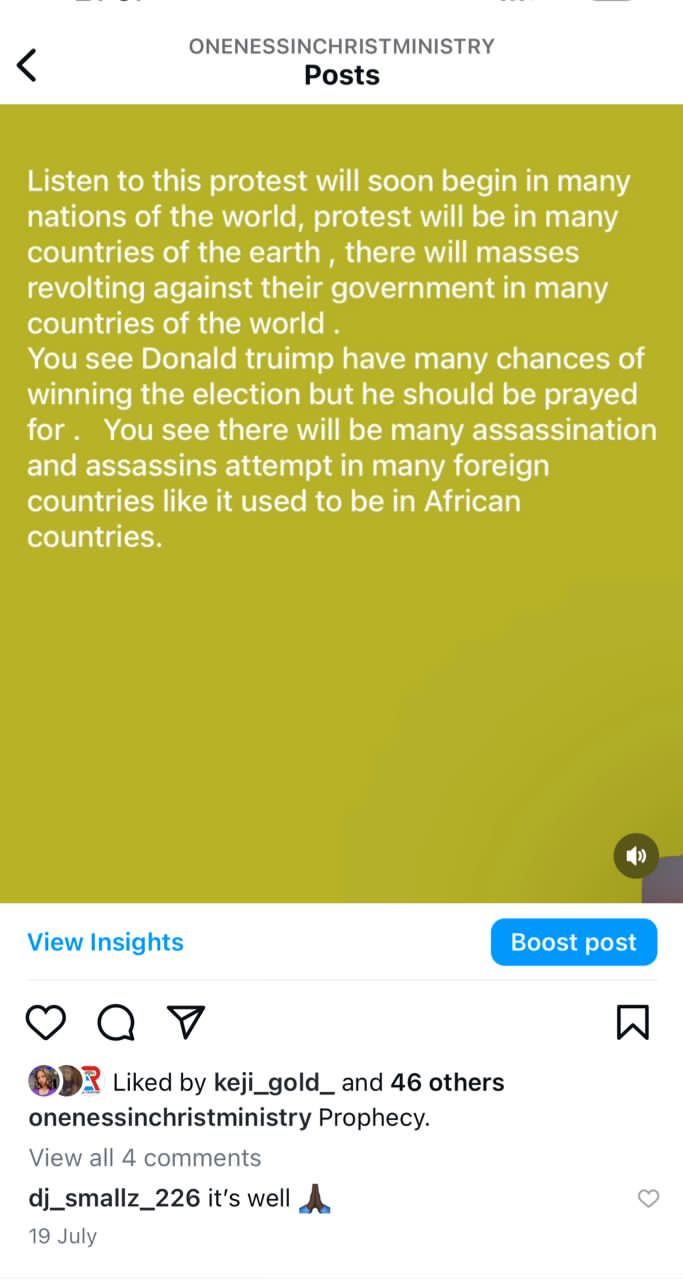Like the post with the heart icon
Viewport: 683px width, 1280px height.
click(x=45, y=1022)
